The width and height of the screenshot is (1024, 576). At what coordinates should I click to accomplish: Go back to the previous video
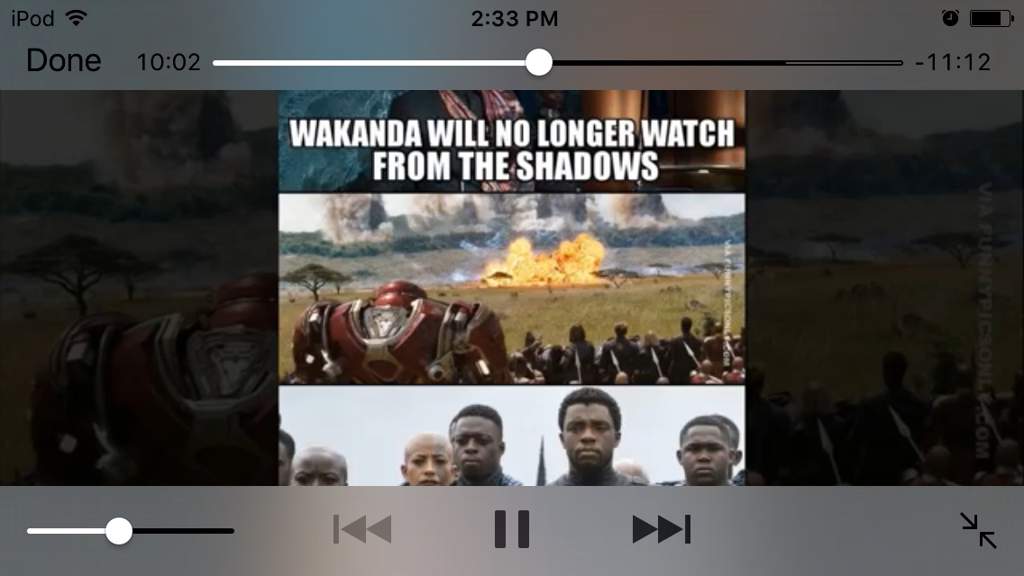pyautogui.click(x=362, y=529)
